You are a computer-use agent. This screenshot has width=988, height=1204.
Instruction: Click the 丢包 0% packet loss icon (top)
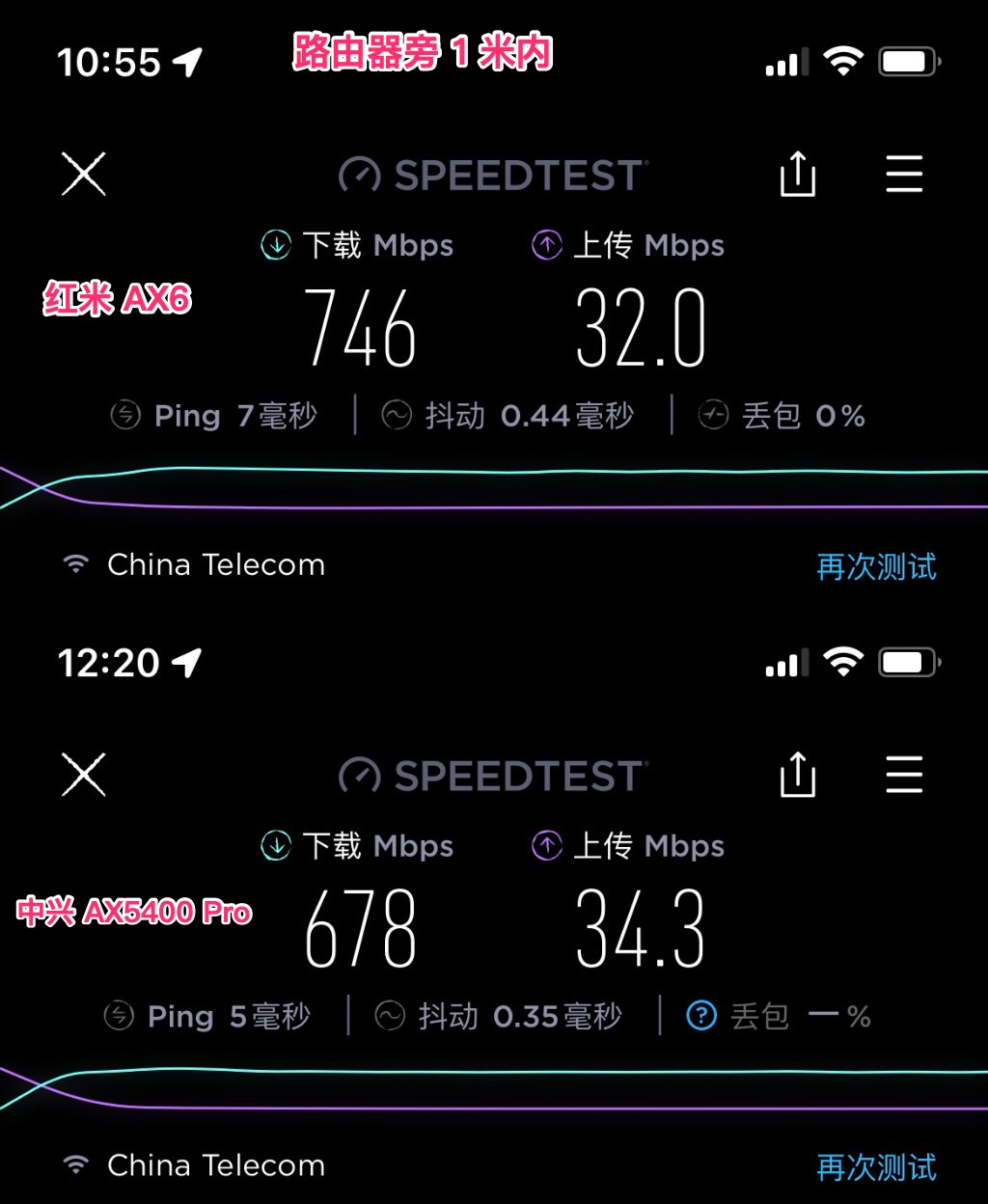click(713, 415)
